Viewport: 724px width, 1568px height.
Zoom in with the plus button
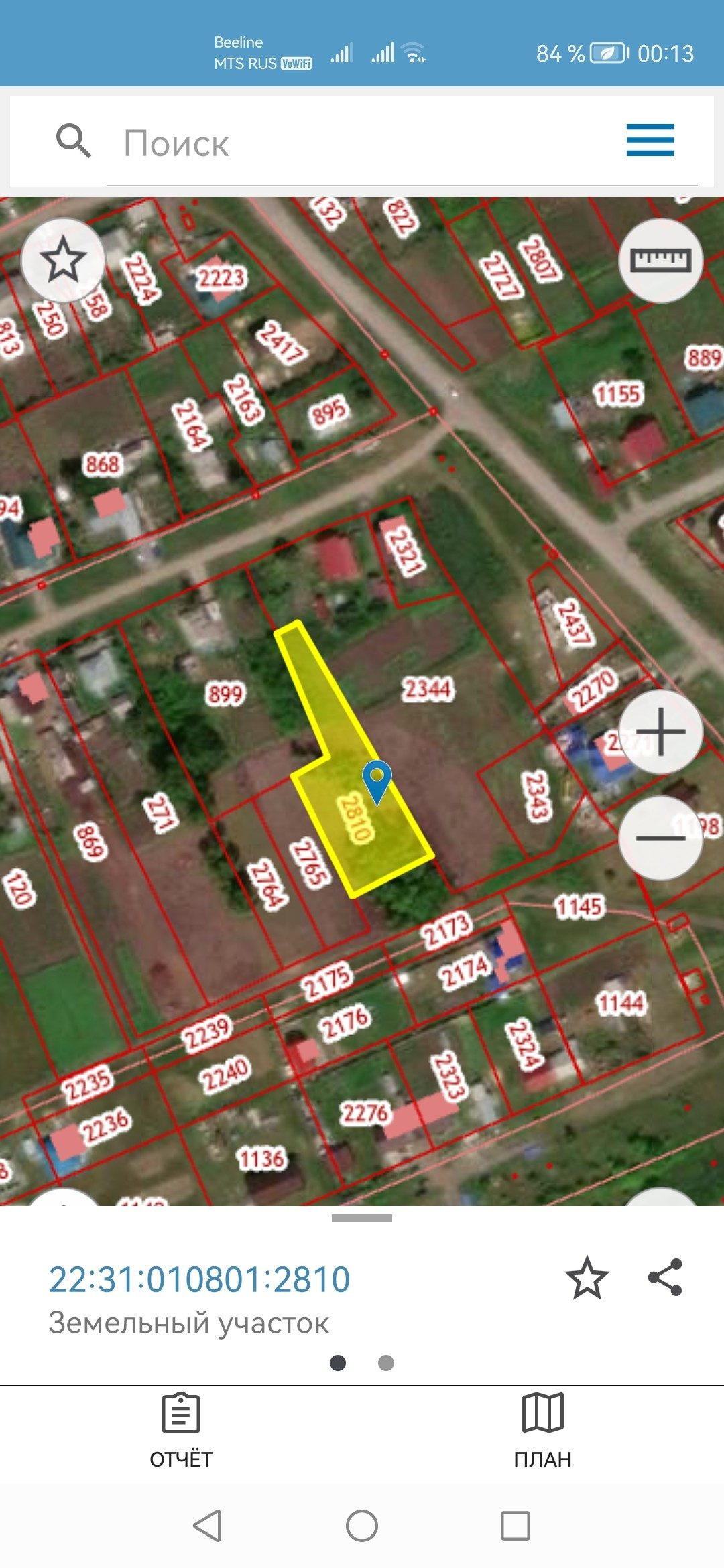(660, 732)
